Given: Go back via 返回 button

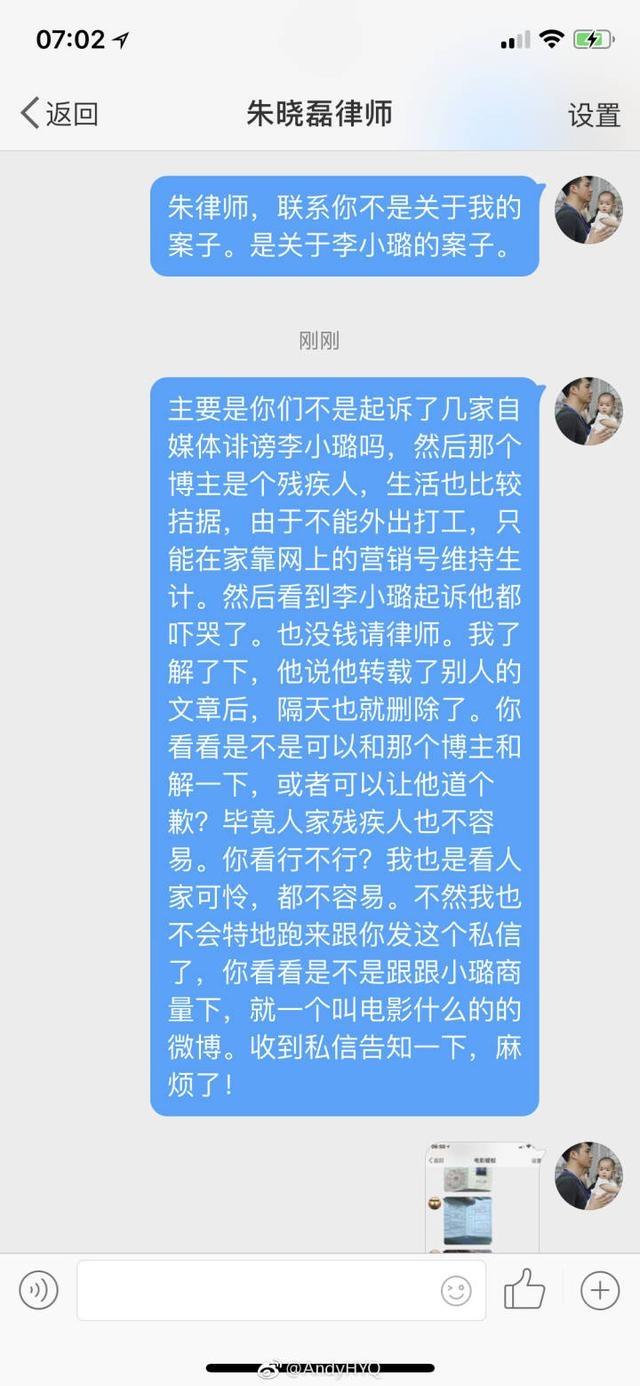Looking at the screenshot, I should (x=60, y=114).
